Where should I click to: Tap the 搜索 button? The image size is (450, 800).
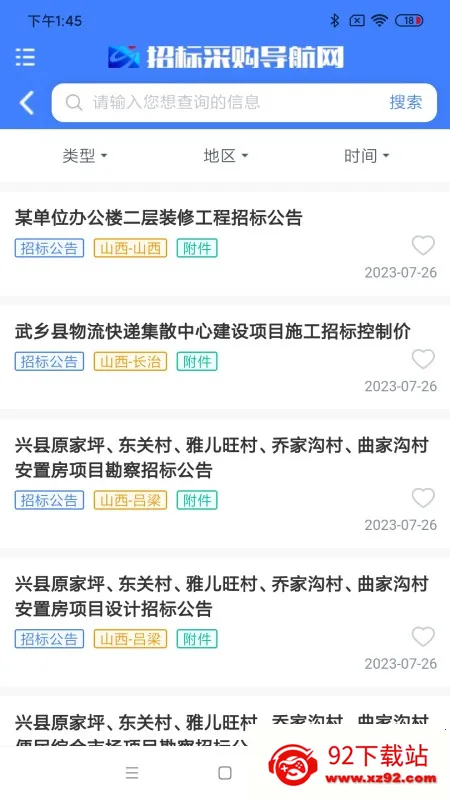(406, 102)
